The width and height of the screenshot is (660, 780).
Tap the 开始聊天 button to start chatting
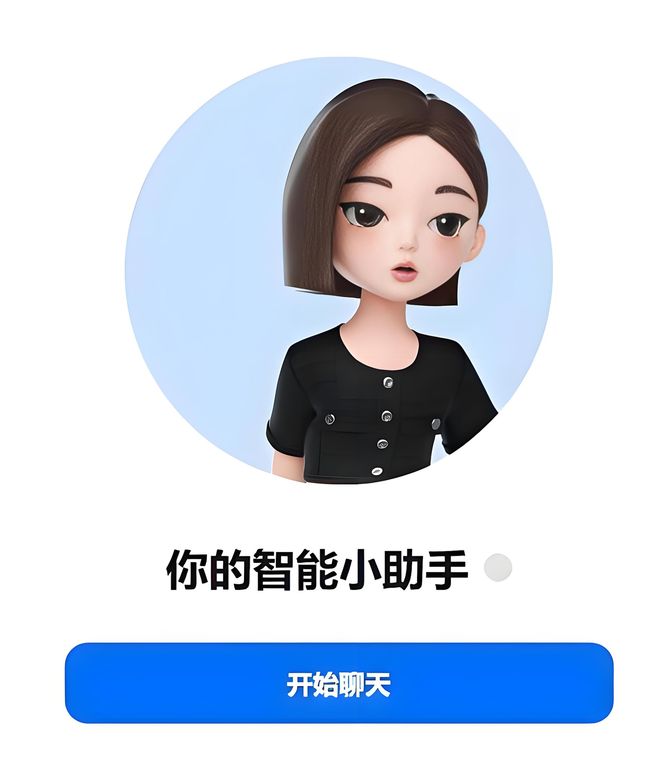coord(338,684)
